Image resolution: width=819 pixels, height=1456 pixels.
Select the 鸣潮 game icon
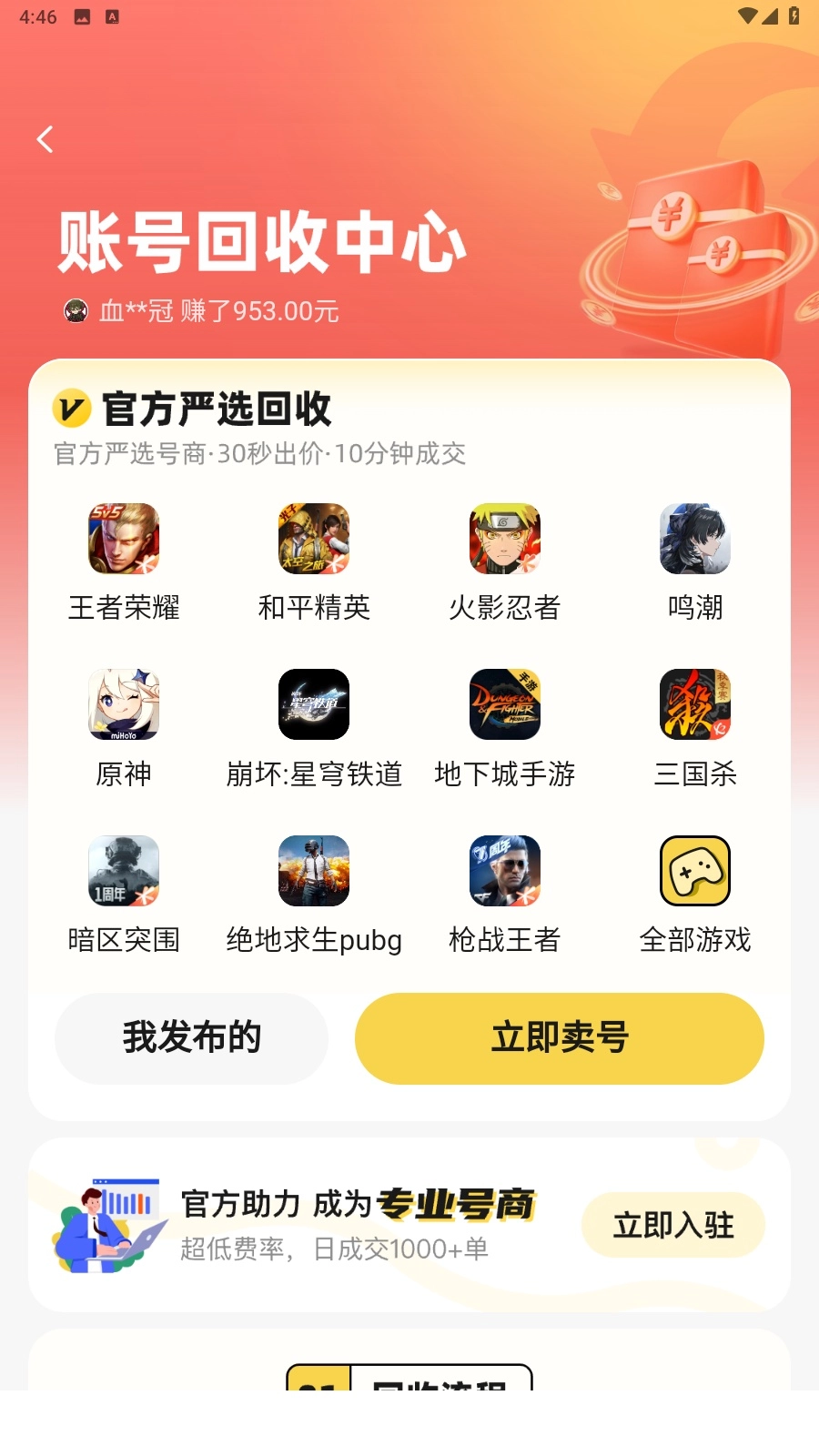(695, 539)
